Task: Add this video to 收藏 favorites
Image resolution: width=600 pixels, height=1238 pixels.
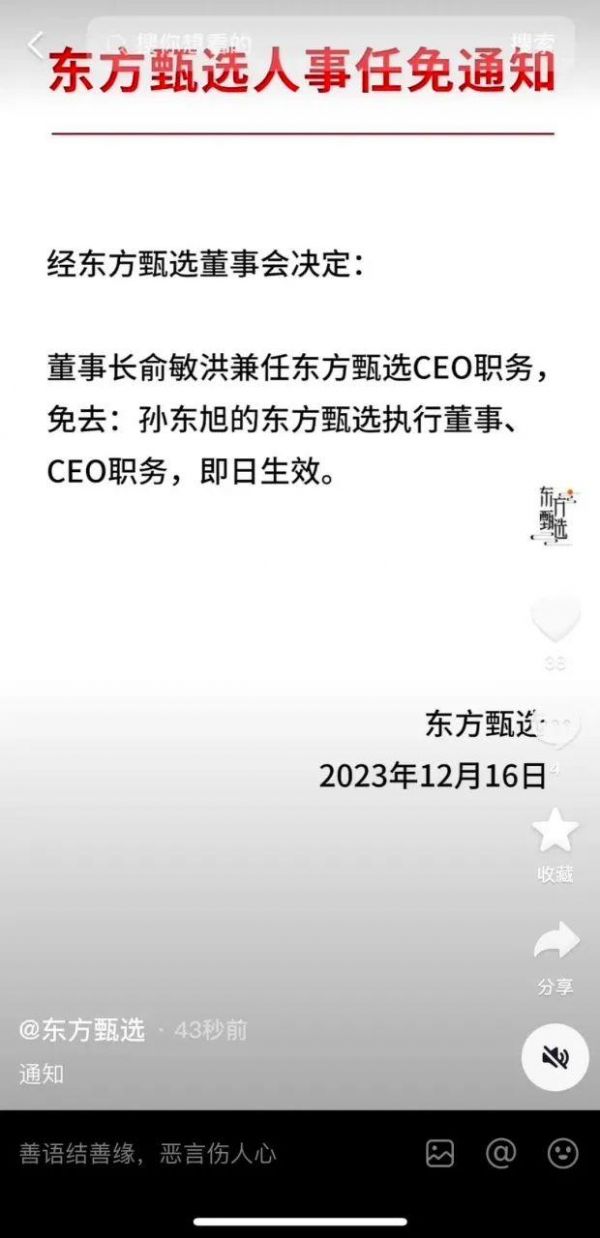Action: pos(555,832)
